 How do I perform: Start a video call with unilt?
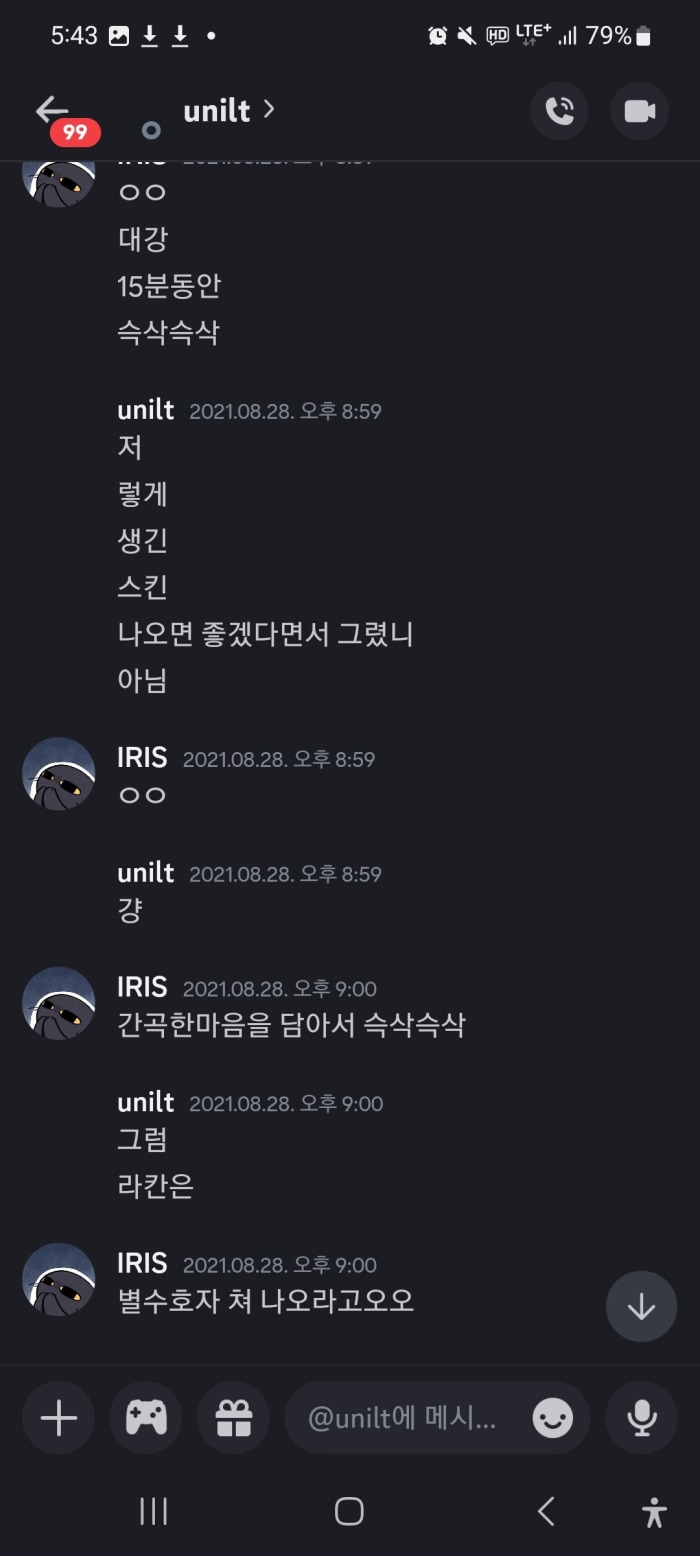[x=640, y=111]
